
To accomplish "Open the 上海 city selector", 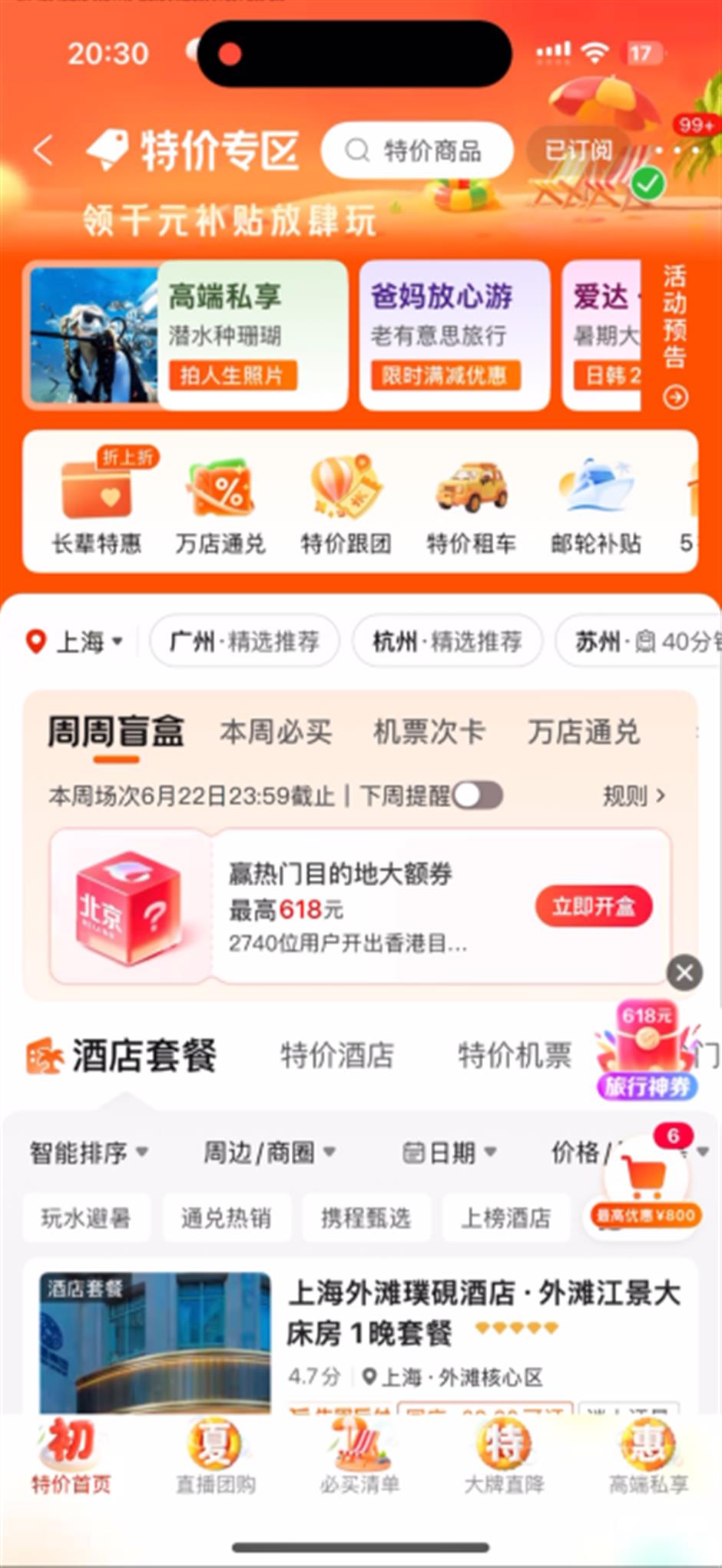I will 77,642.
